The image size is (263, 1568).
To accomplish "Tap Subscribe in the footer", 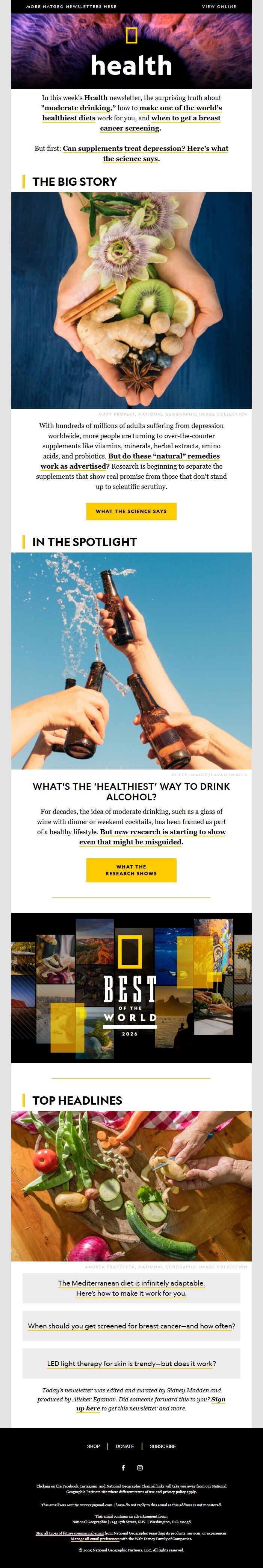I will tap(163, 1446).
